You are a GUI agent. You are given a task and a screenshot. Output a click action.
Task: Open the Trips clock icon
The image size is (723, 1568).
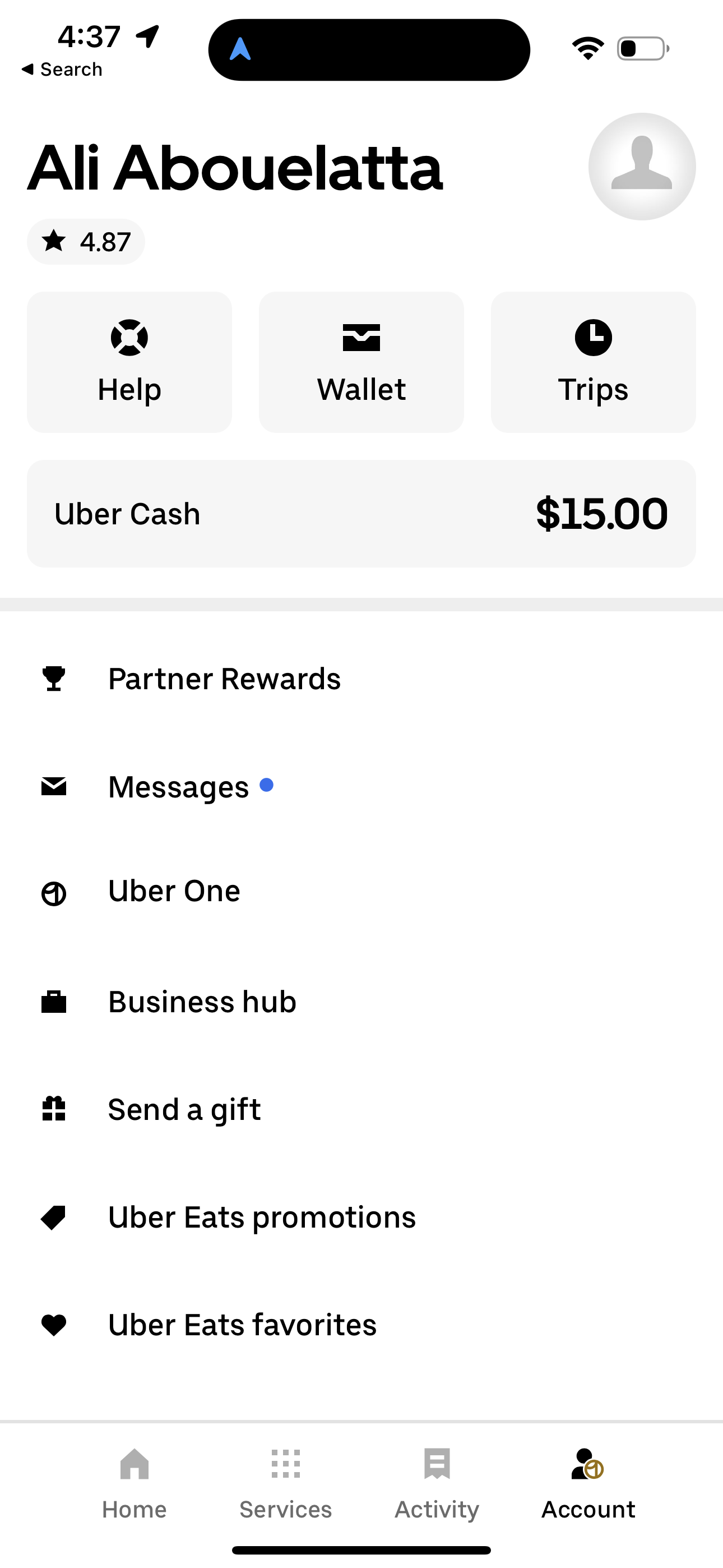point(593,338)
